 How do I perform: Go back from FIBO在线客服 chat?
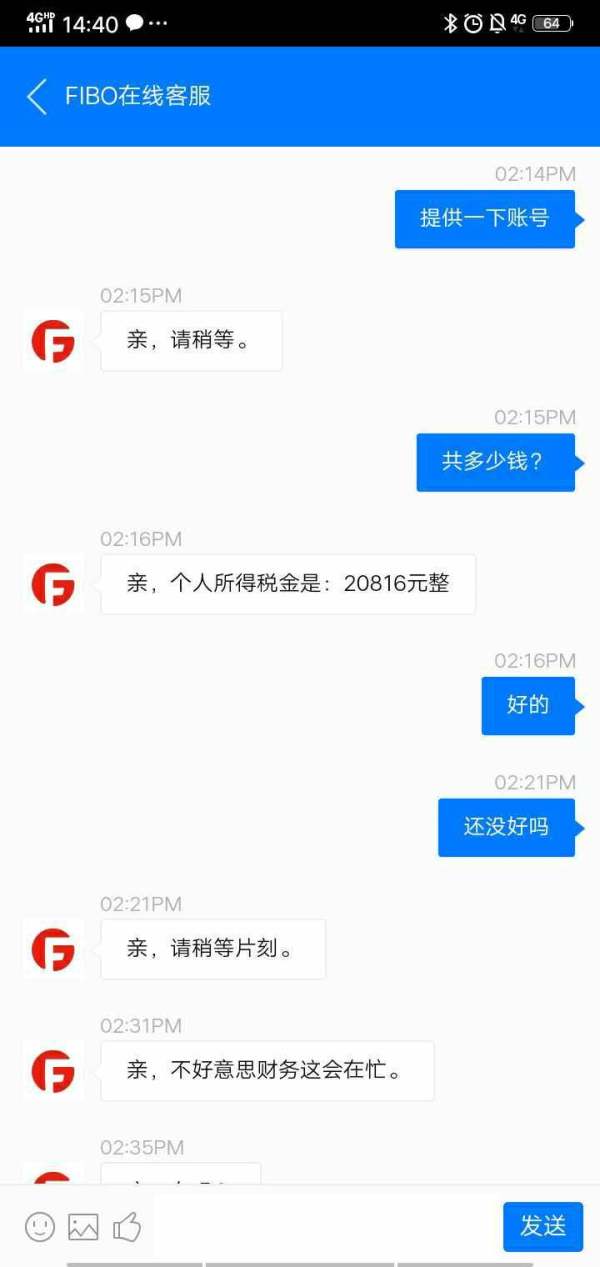[x=37, y=97]
